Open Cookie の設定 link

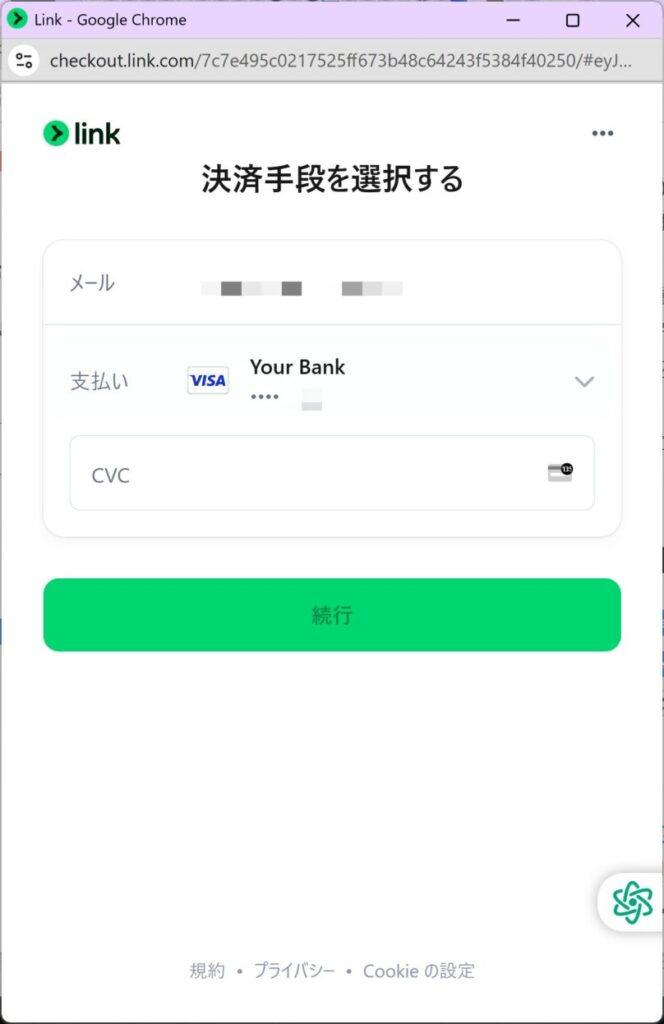pos(418,970)
